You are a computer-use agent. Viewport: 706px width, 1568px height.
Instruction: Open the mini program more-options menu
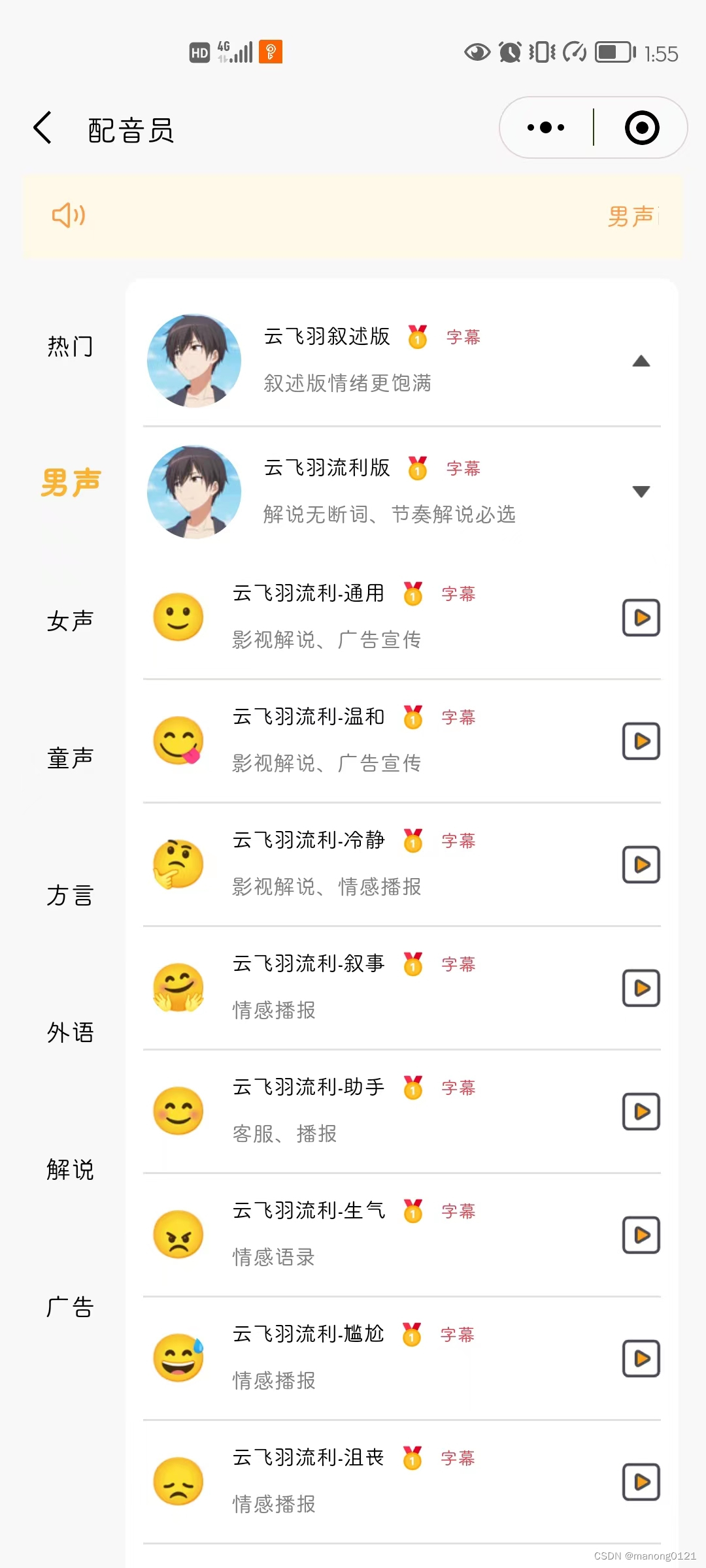click(x=546, y=127)
